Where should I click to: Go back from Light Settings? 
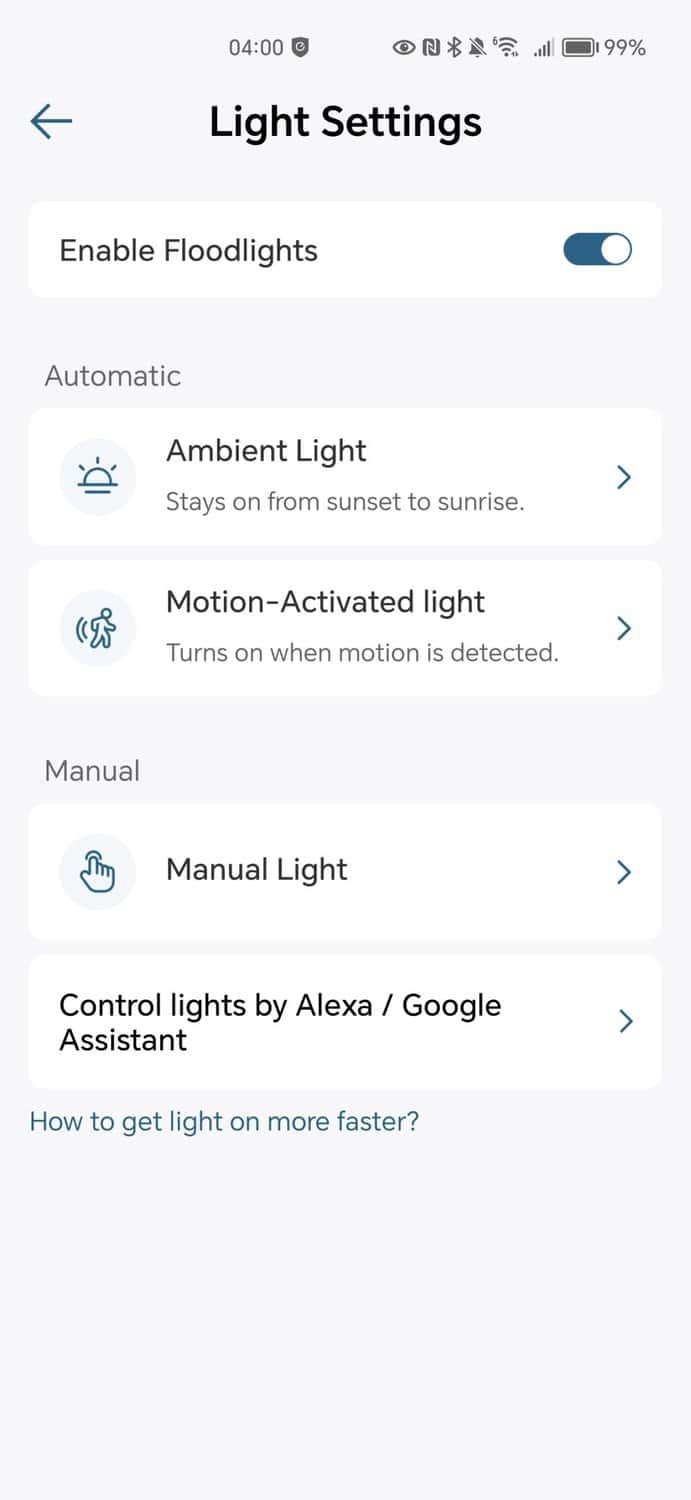point(51,122)
